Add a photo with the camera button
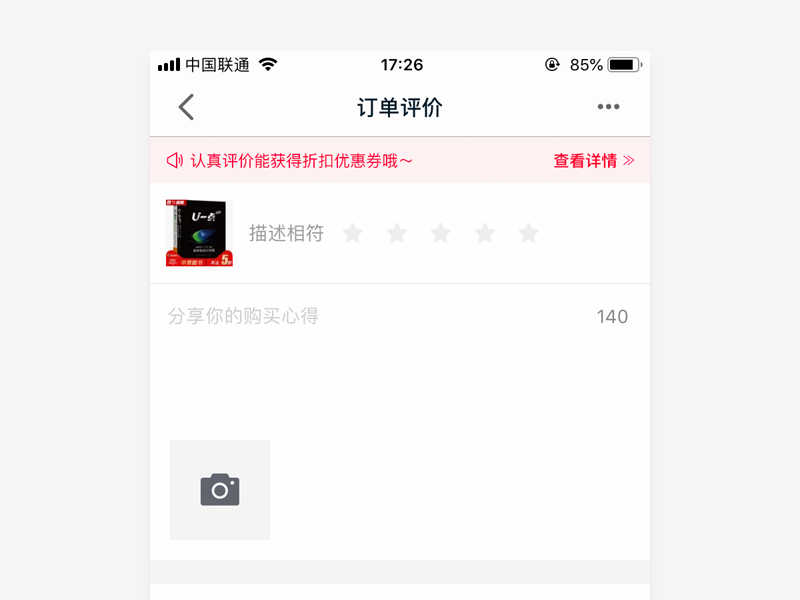800x600 pixels. coord(220,490)
